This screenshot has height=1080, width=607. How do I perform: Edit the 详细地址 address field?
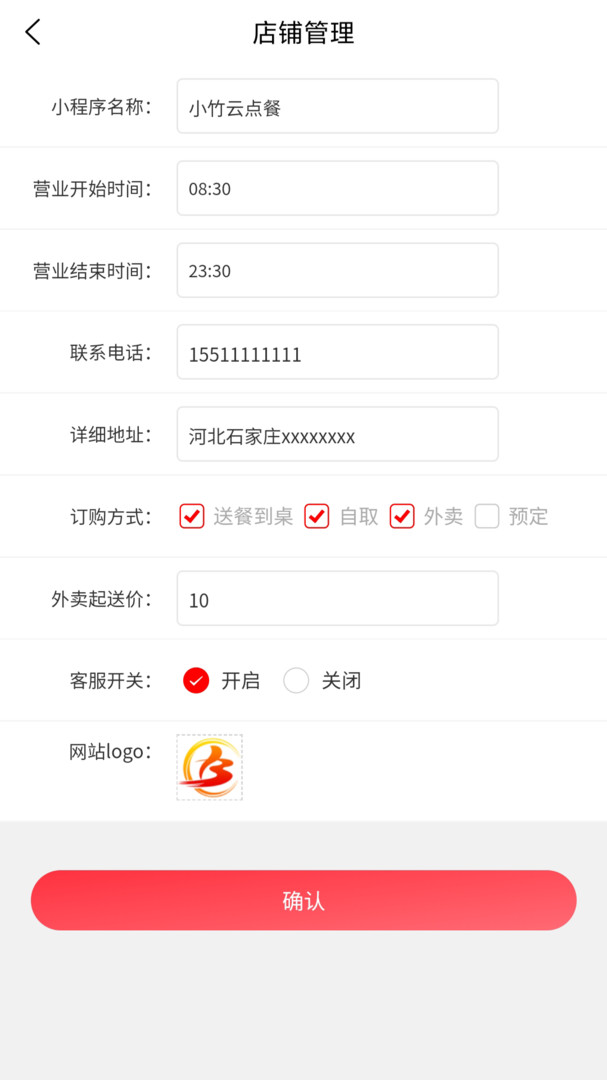coord(338,434)
